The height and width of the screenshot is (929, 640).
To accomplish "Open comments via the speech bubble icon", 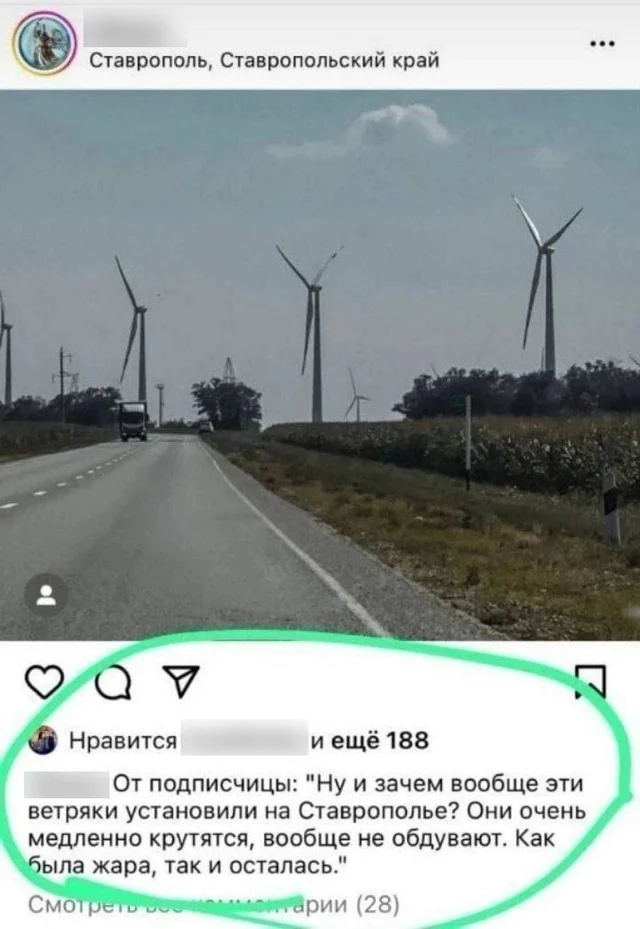I will coord(110,682).
